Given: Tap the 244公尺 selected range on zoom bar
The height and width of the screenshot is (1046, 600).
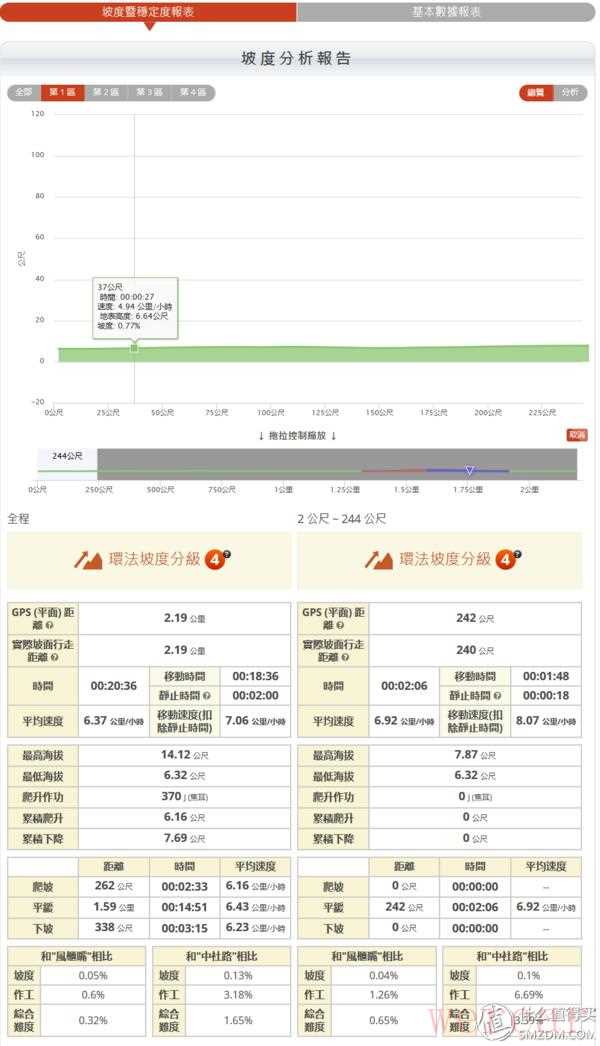Looking at the screenshot, I should click(x=67, y=456).
